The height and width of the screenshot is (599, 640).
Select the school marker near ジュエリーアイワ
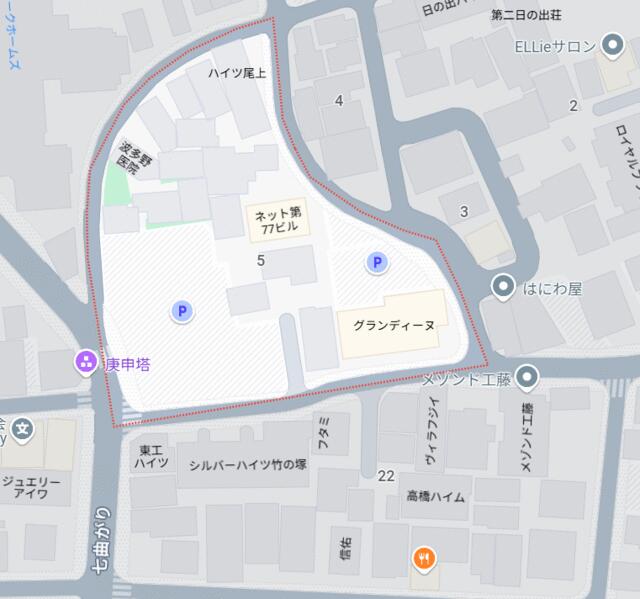[24, 431]
